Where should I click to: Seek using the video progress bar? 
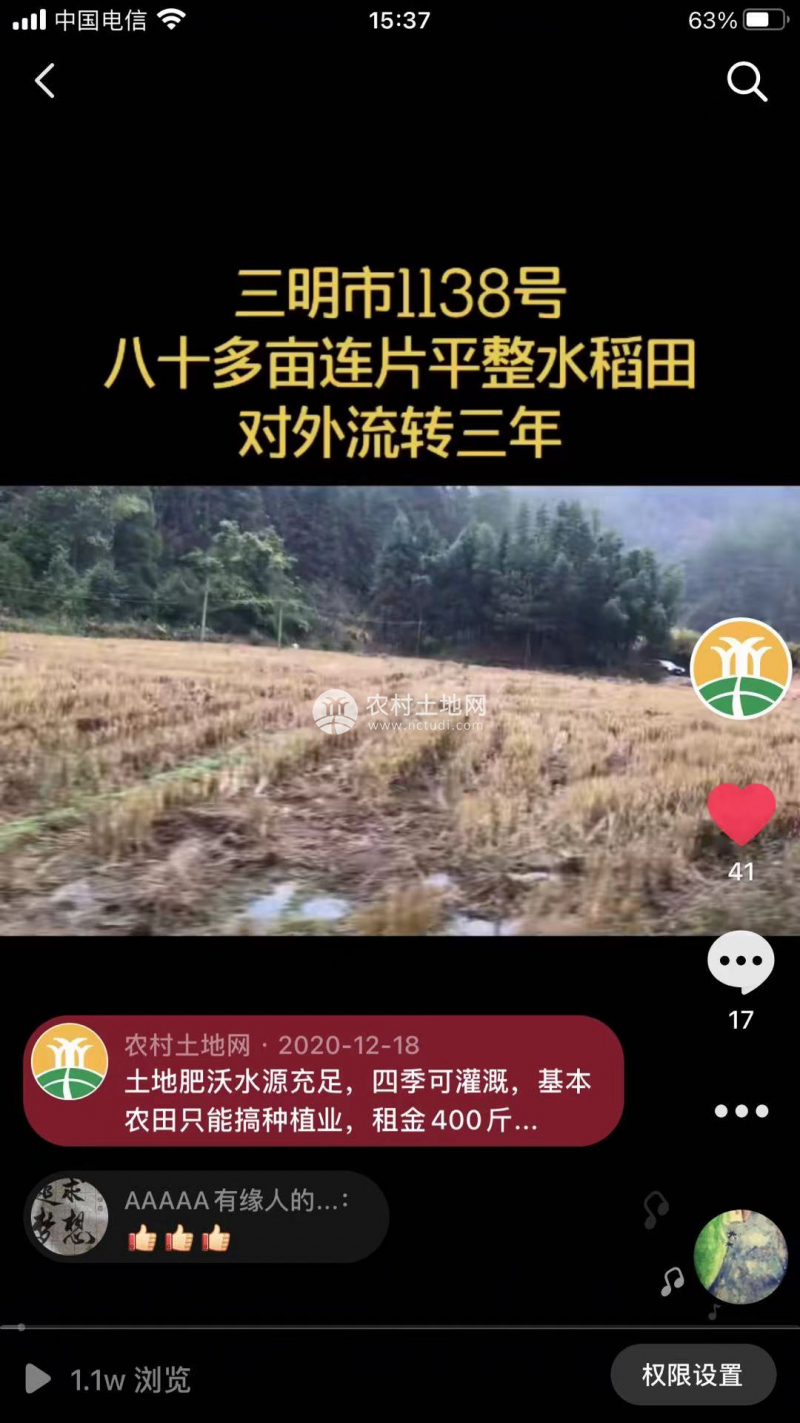tap(400, 1327)
